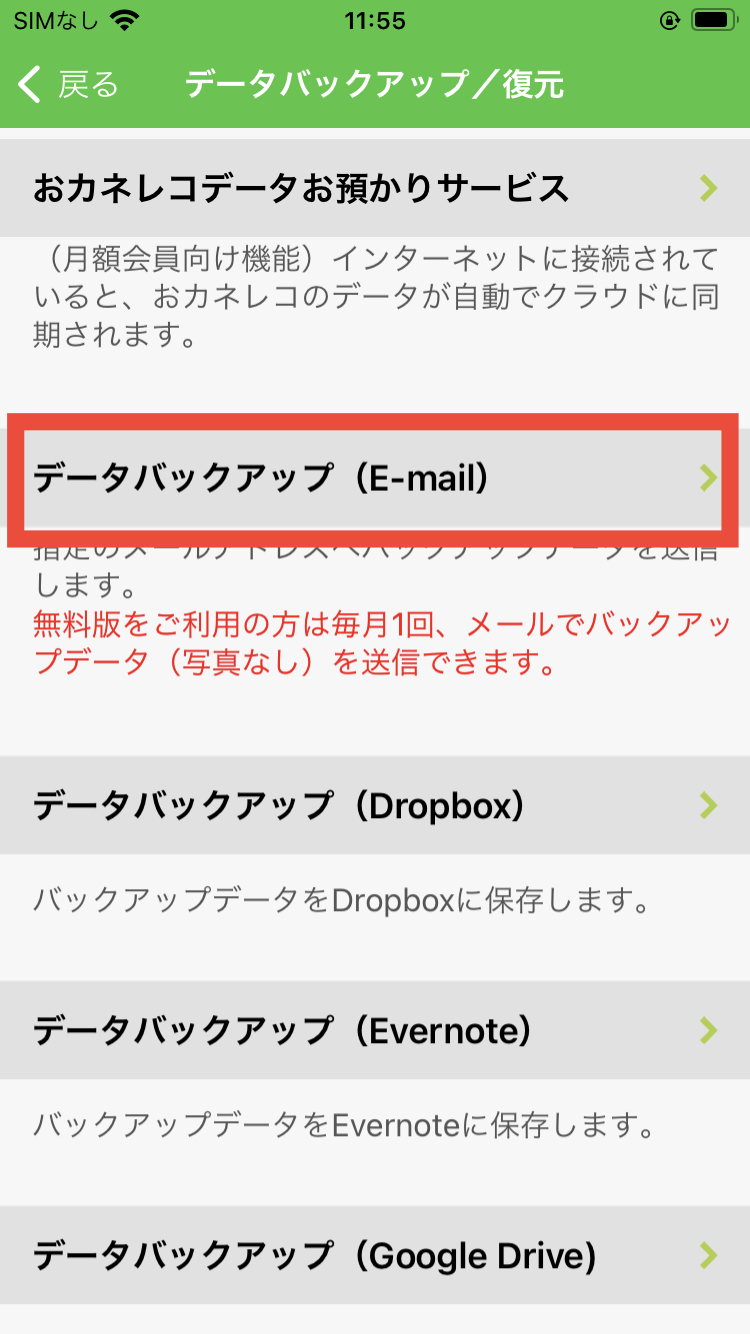Open データバックアップ (Evernote) row
Image resolution: width=750 pixels, height=1334 pixels.
click(x=374, y=1030)
